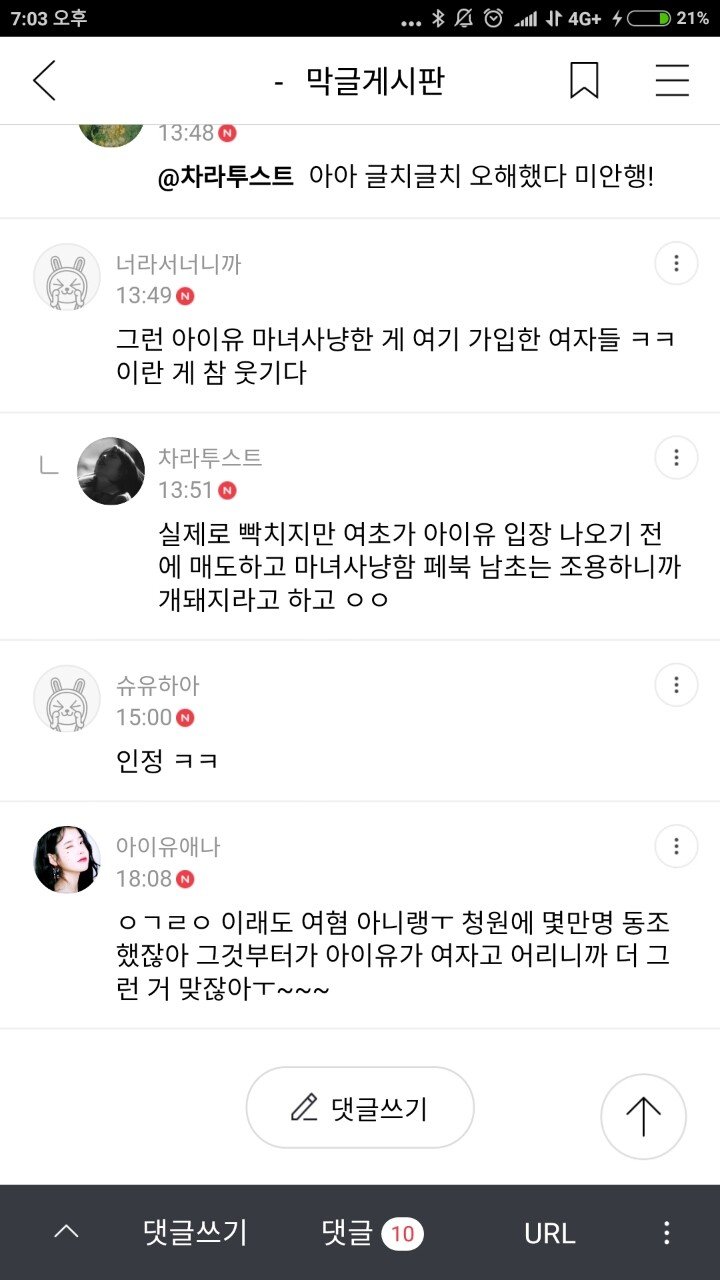Open options for 아이유애나's comment
Screen dimensions: 720x1280
click(x=677, y=847)
